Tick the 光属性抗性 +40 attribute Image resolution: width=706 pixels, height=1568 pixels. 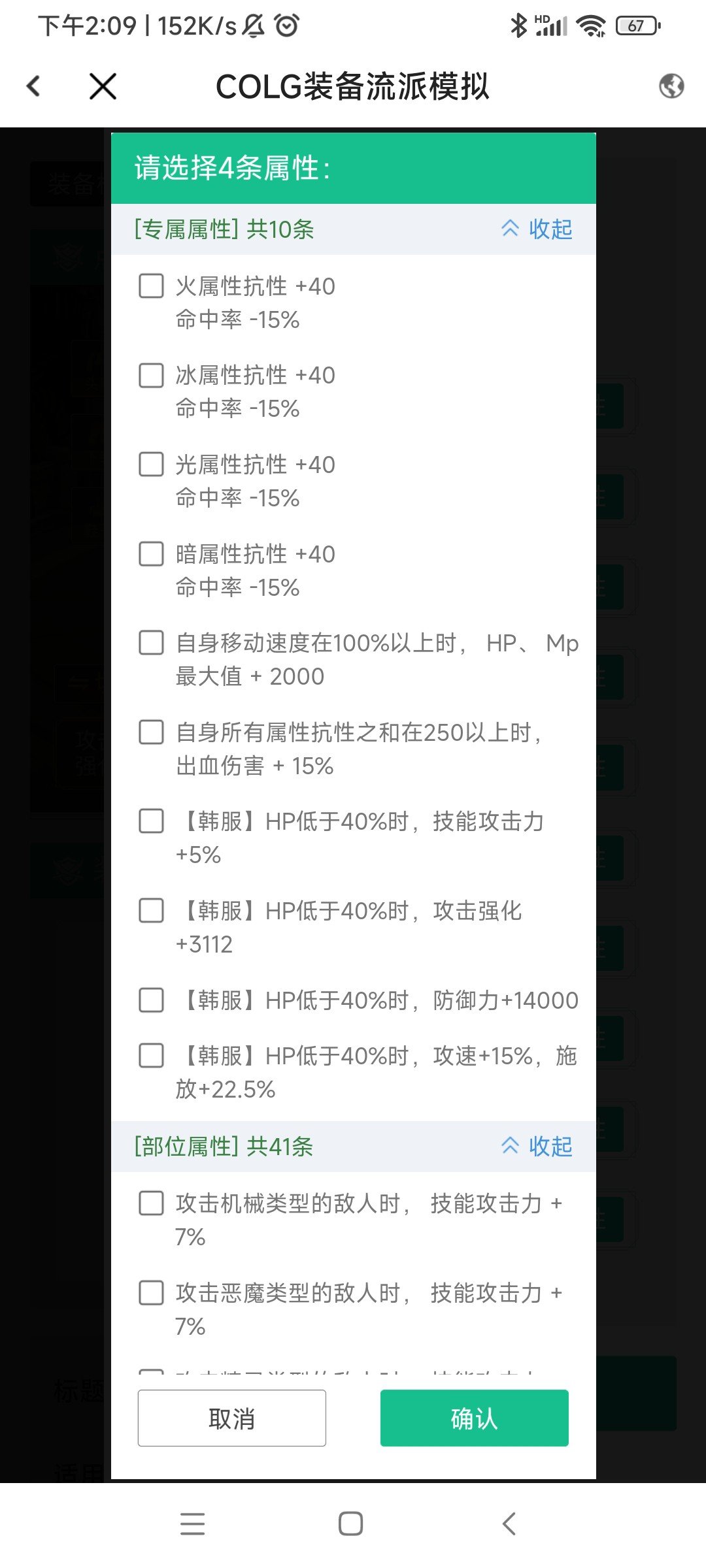152,465
